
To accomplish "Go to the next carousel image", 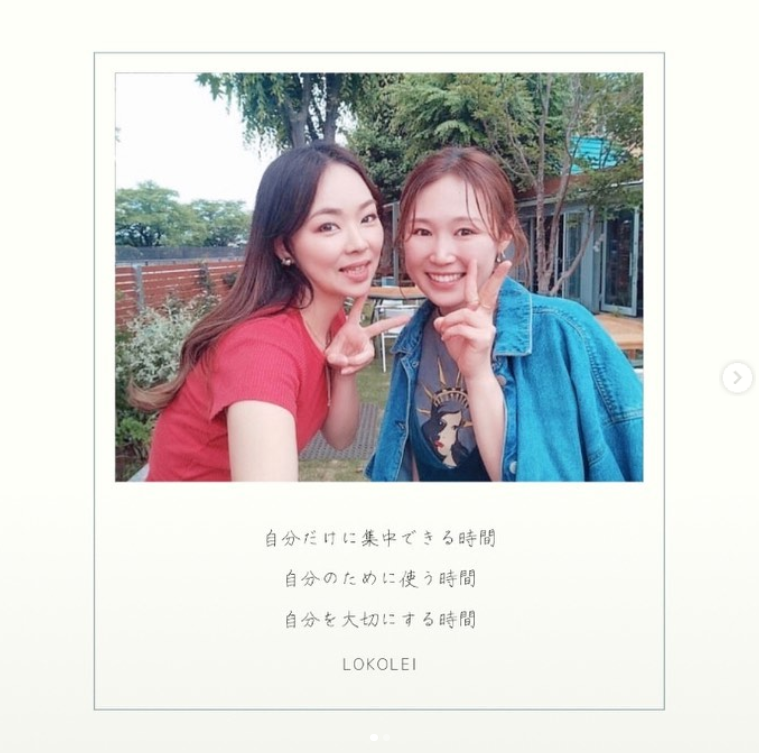I will 737,377.
